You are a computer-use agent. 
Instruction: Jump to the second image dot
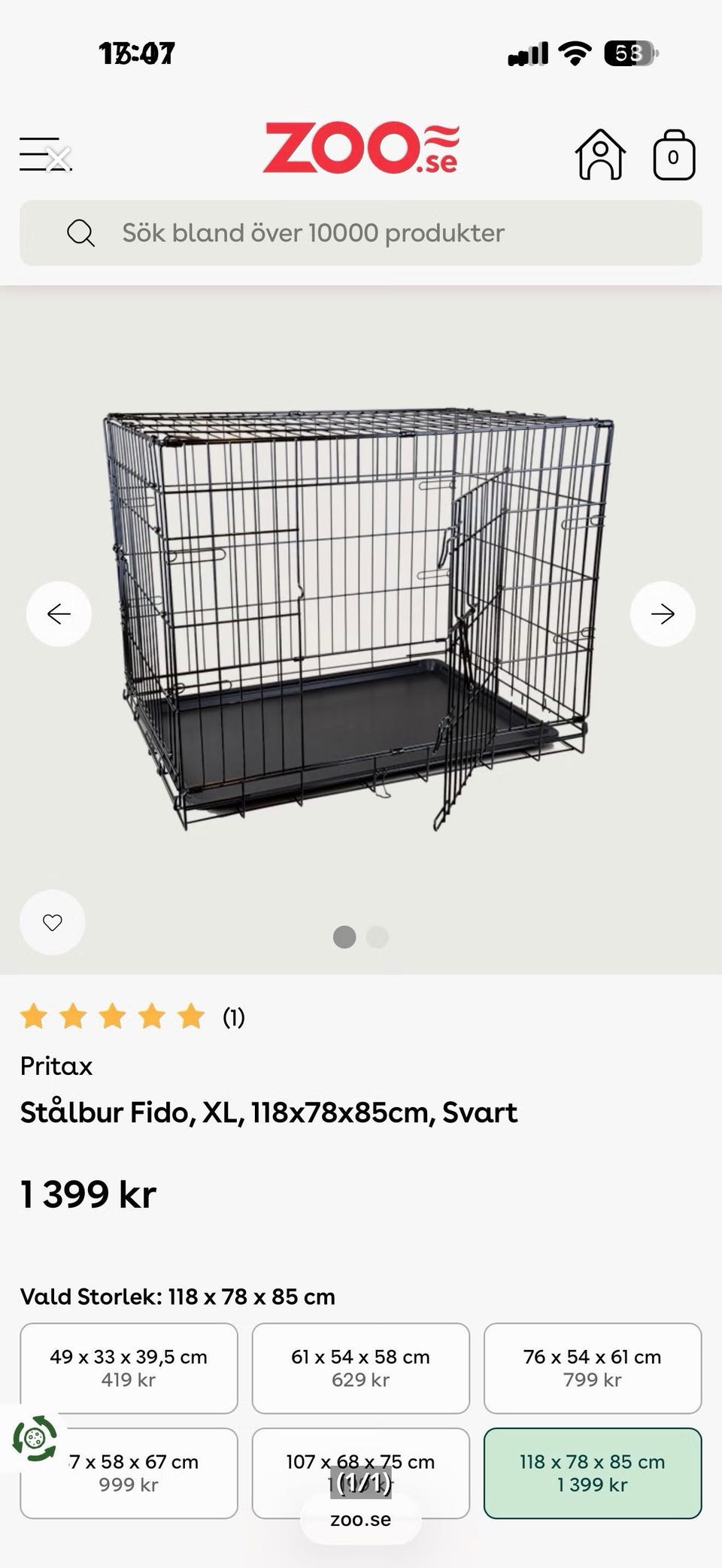[377, 937]
